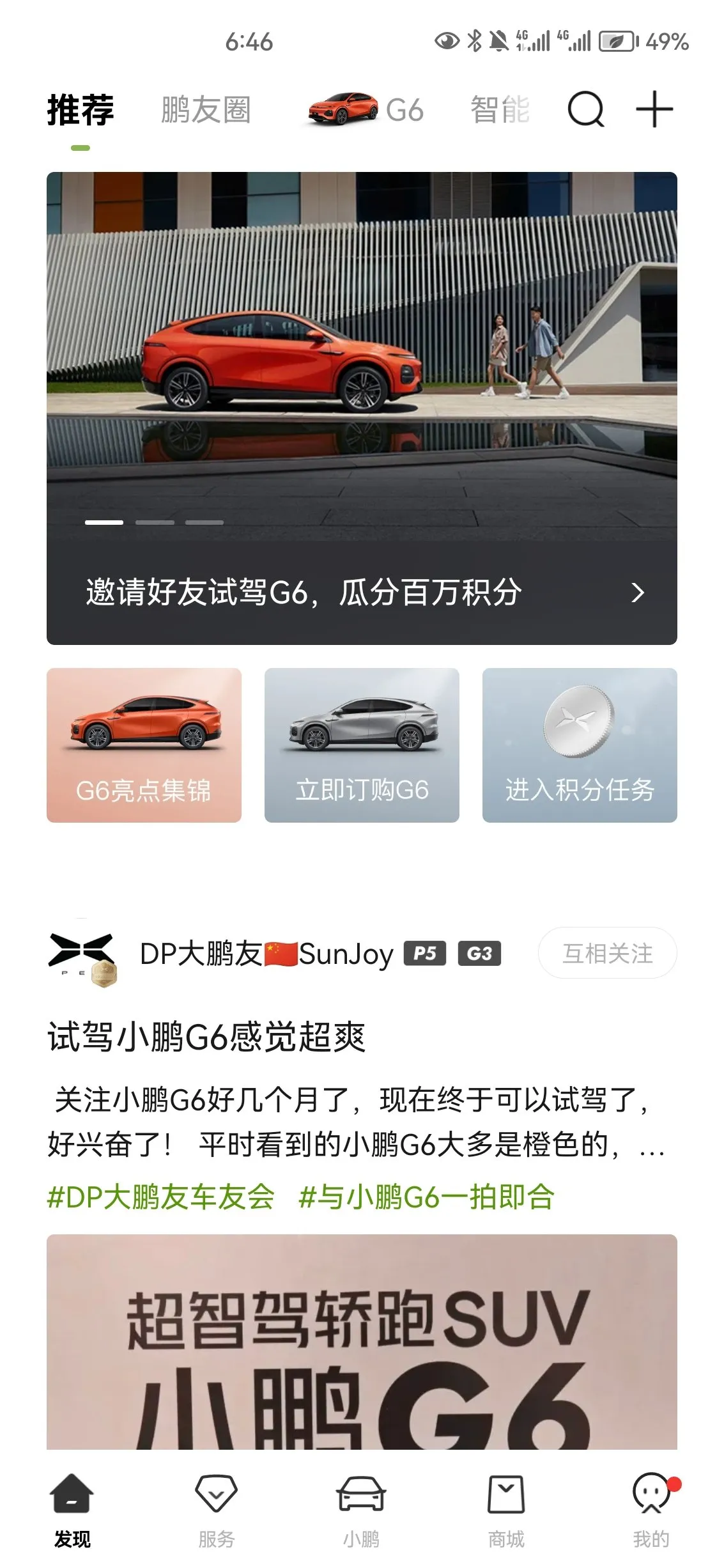Stay on the 推荐 tab
Screen dimensions: 724x1568
79,110
